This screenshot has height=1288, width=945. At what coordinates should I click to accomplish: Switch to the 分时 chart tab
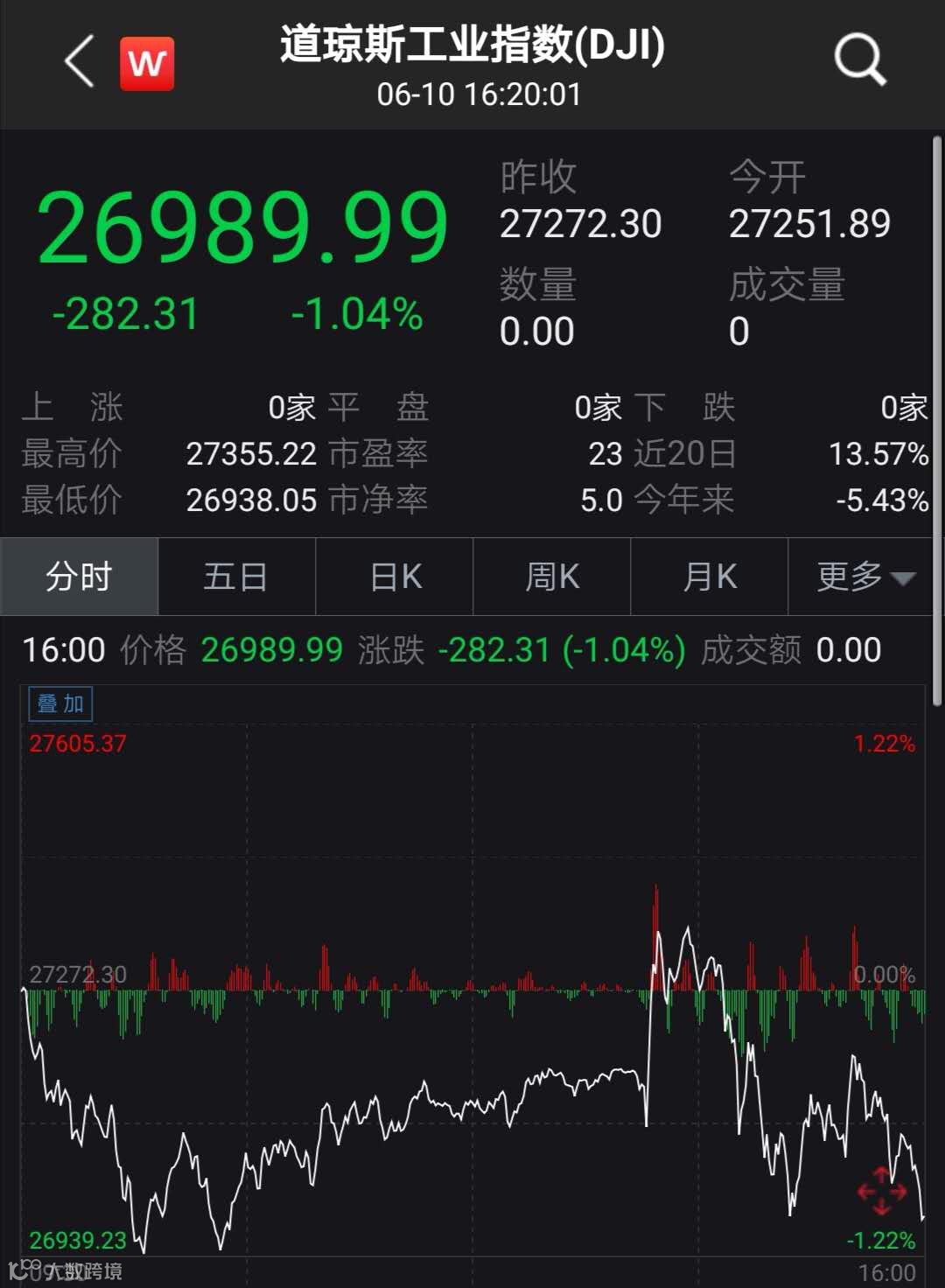(79, 577)
